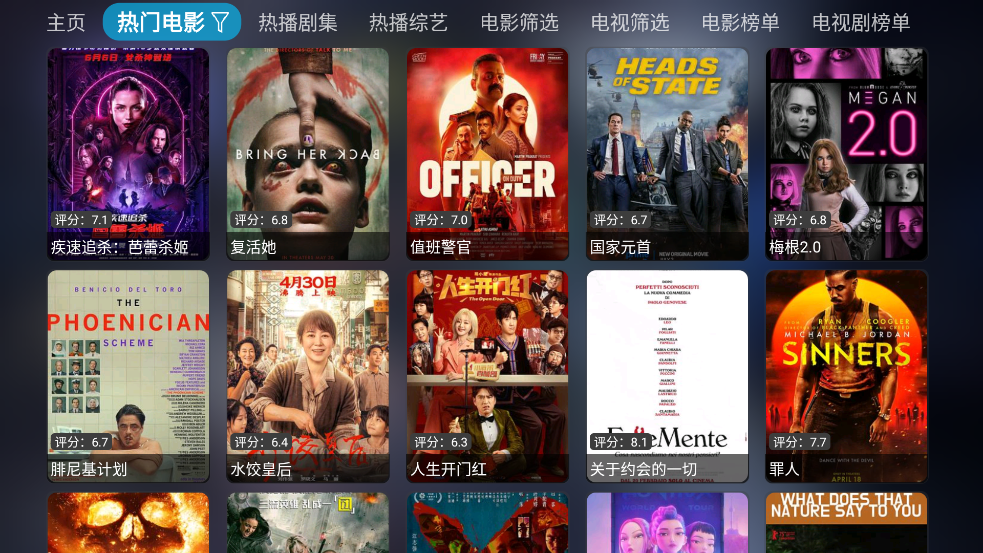Switch to the 电视剧榜单 tab

coord(861,22)
